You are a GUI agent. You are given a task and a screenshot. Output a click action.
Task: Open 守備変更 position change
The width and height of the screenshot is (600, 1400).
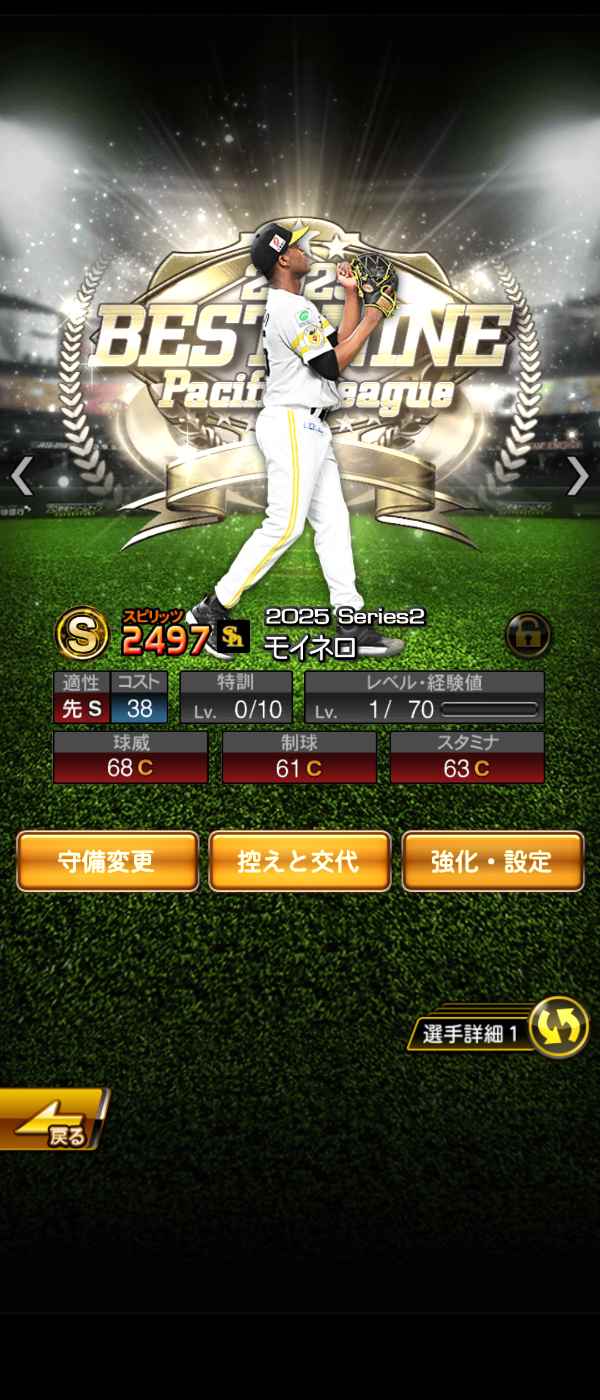(x=107, y=861)
